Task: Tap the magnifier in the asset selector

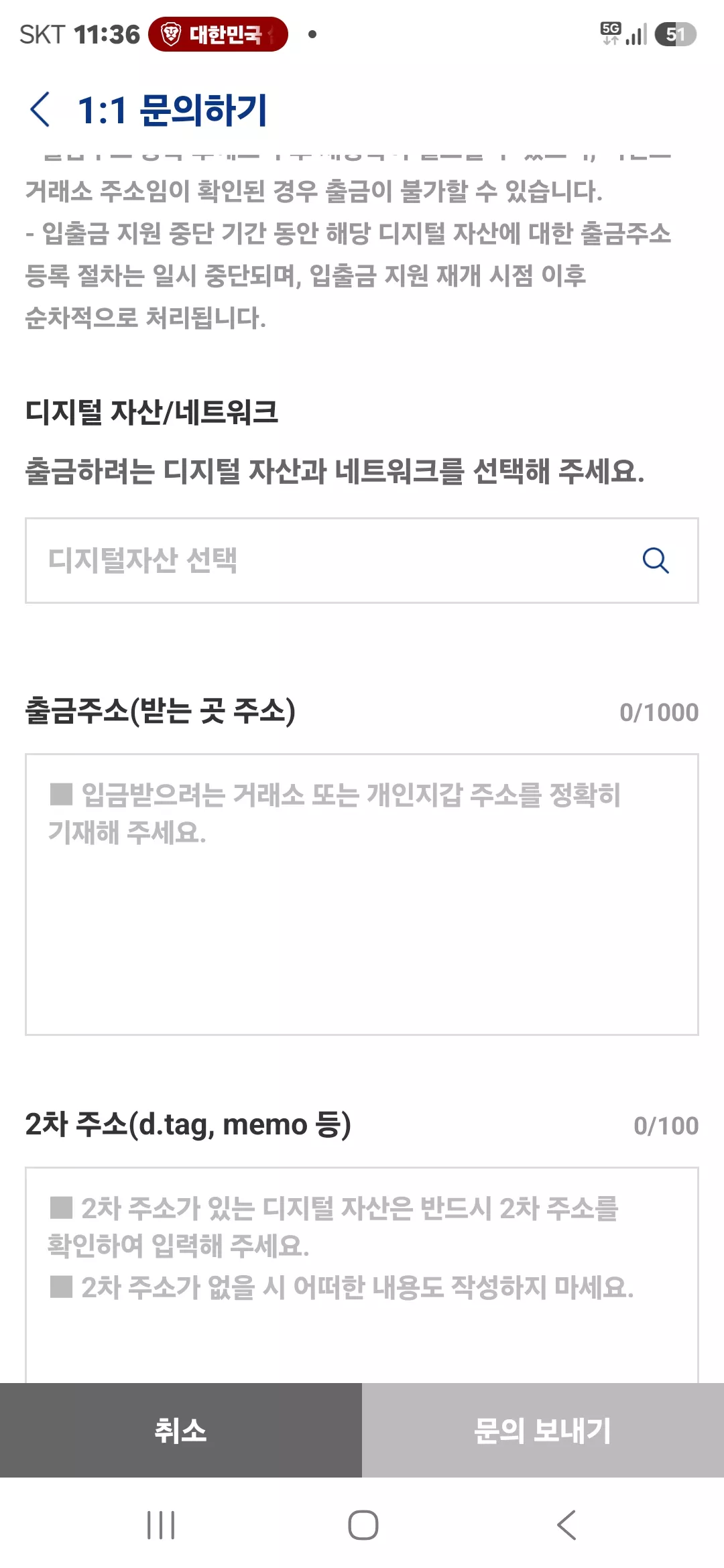Action: pyautogui.click(x=656, y=560)
